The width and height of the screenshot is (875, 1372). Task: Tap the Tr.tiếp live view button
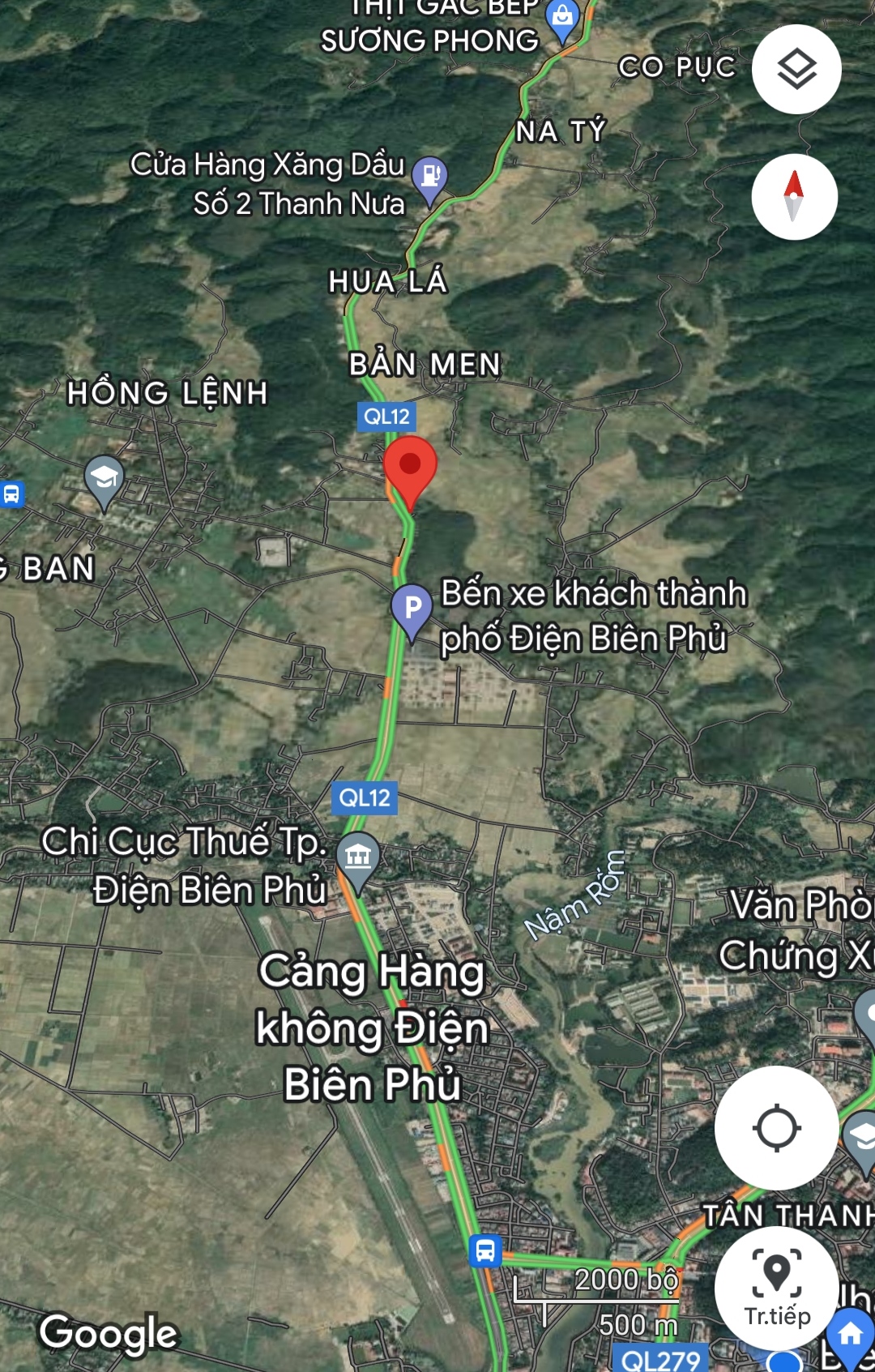click(776, 1287)
